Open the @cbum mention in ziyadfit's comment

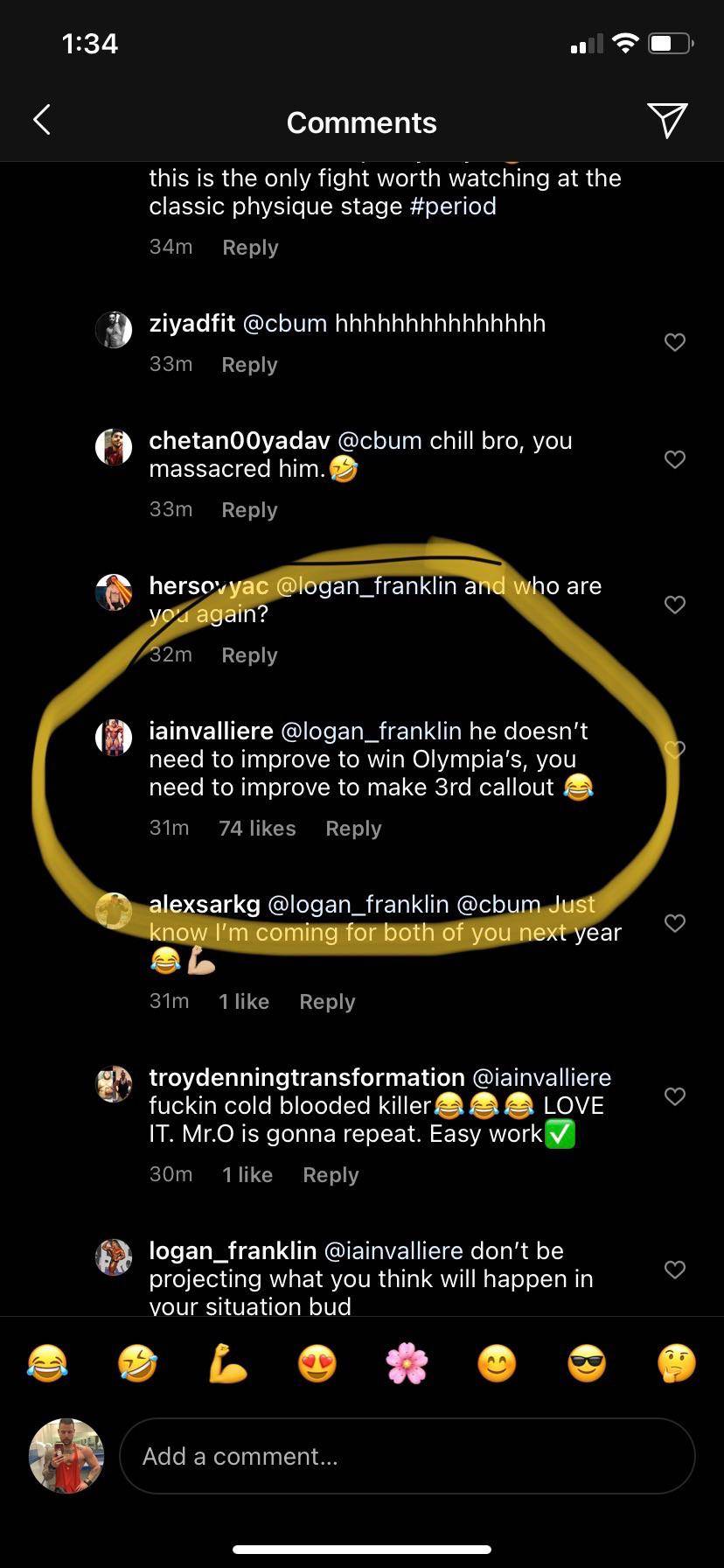284,324
